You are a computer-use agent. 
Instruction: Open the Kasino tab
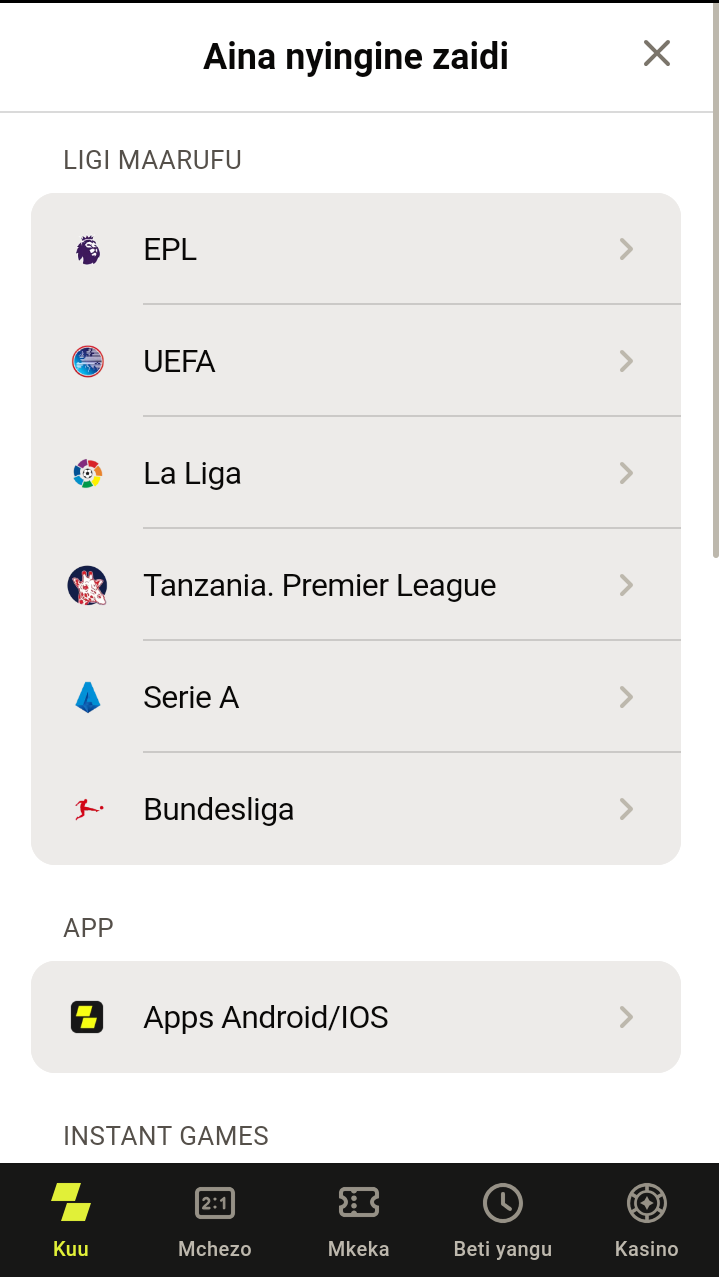click(647, 1220)
